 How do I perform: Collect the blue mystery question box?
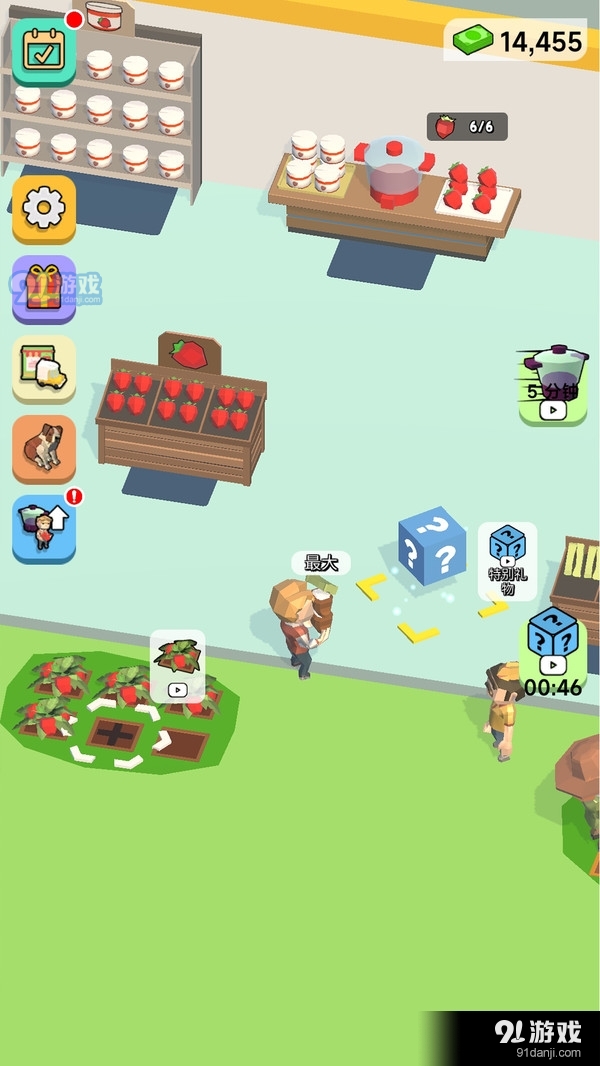point(432,546)
